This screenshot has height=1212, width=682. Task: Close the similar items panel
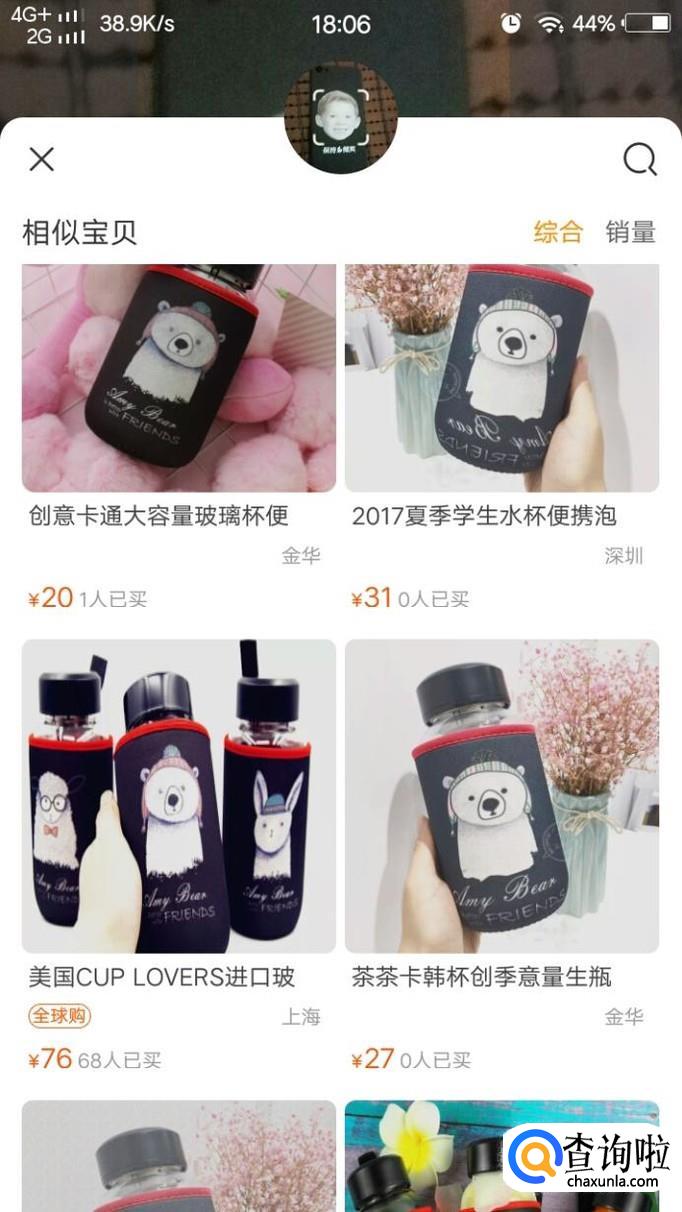[x=41, y=159]
